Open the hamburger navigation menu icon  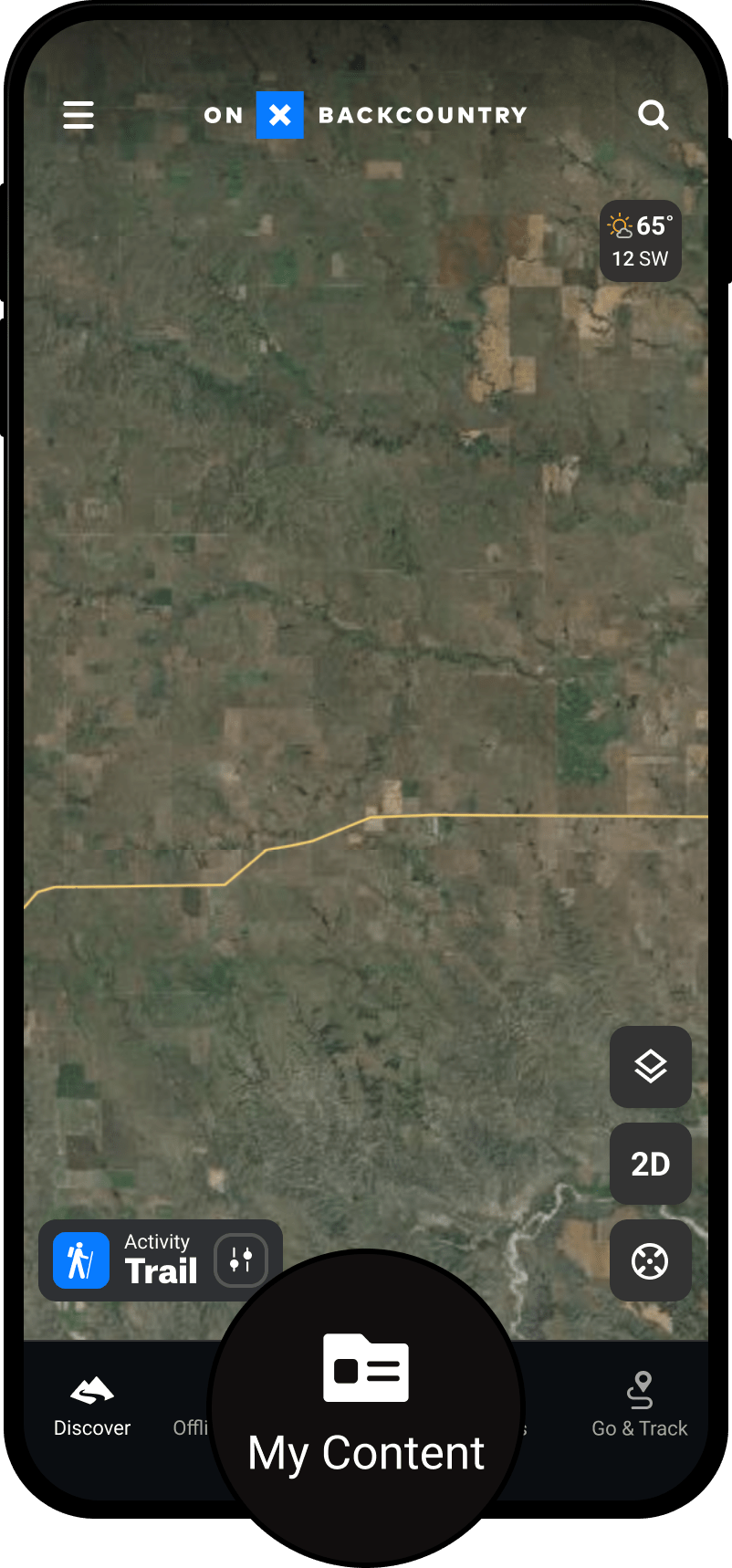(x=78, y=114)
